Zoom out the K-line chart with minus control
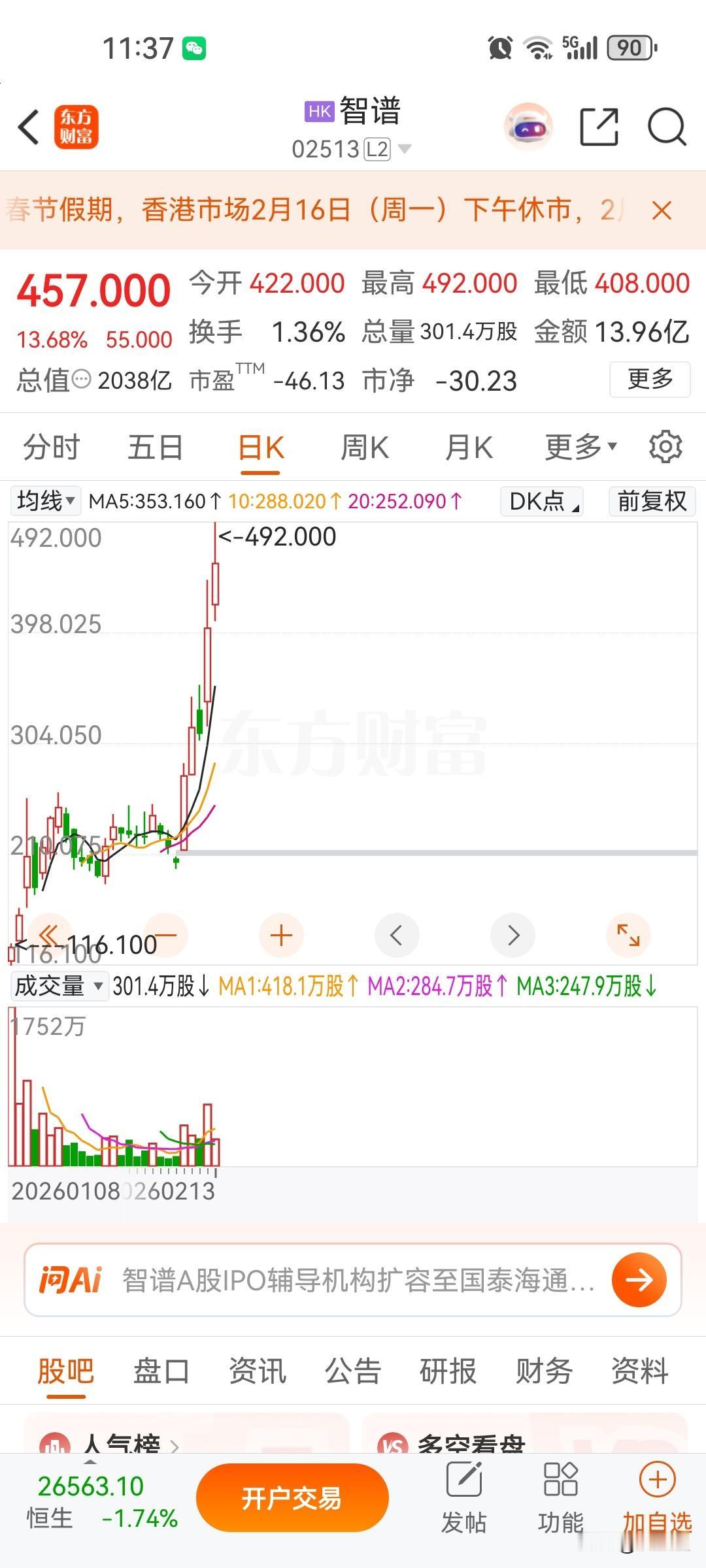 point(165,936)
